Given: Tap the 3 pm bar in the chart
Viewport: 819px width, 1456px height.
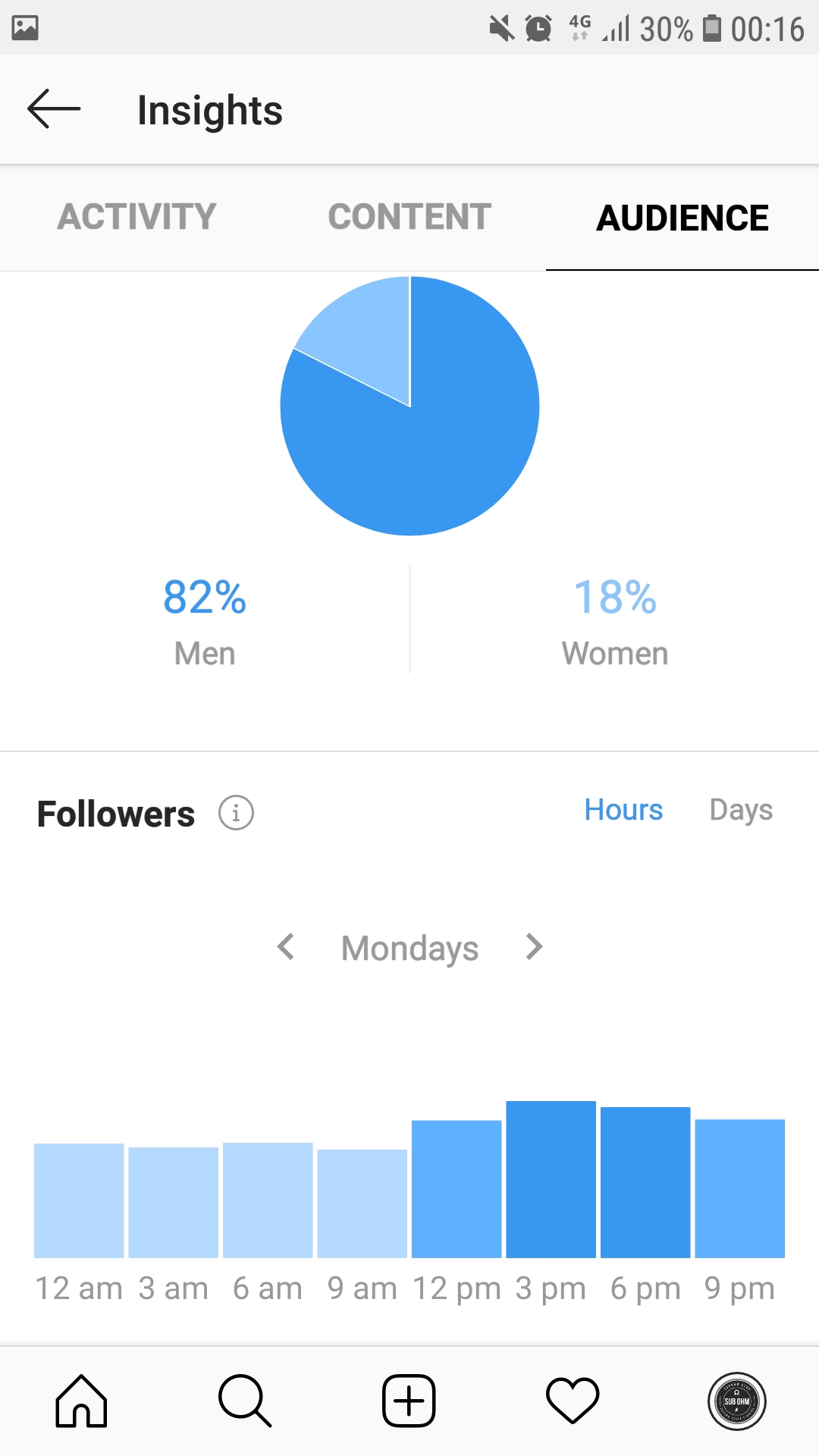Looking at the screenshot, I should point(551,1179).
